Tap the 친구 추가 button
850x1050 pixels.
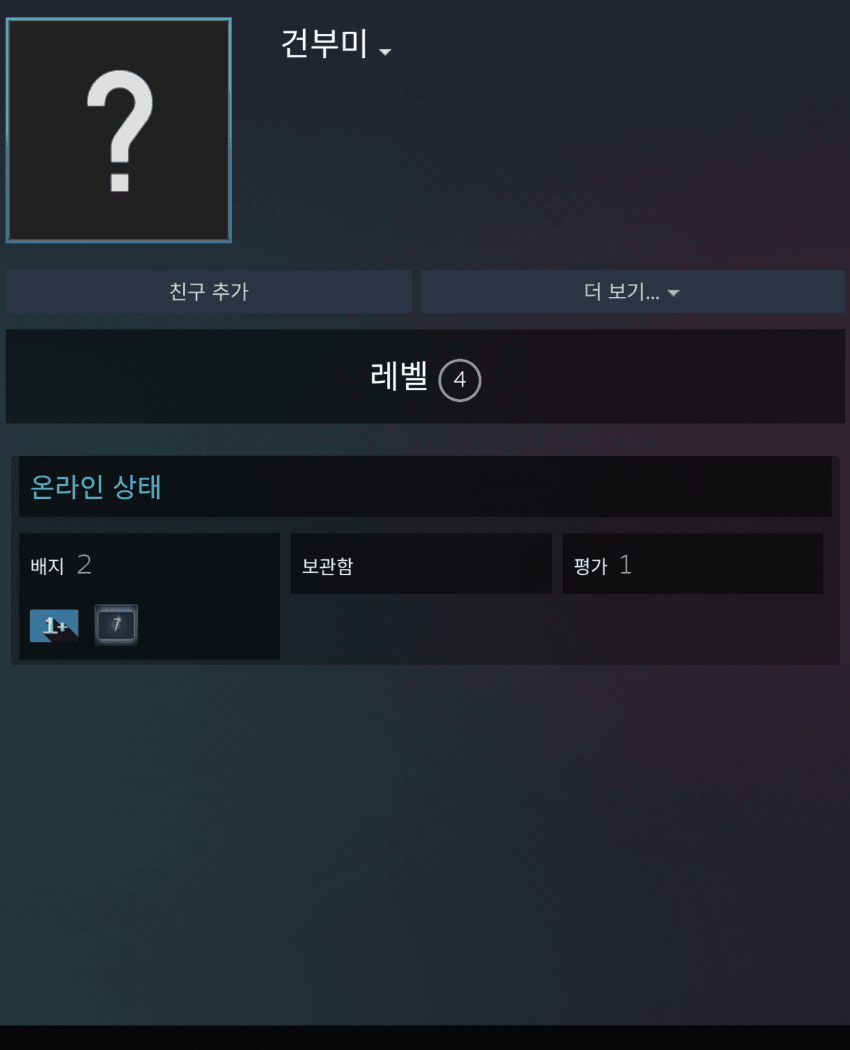(x=209, y=292)
